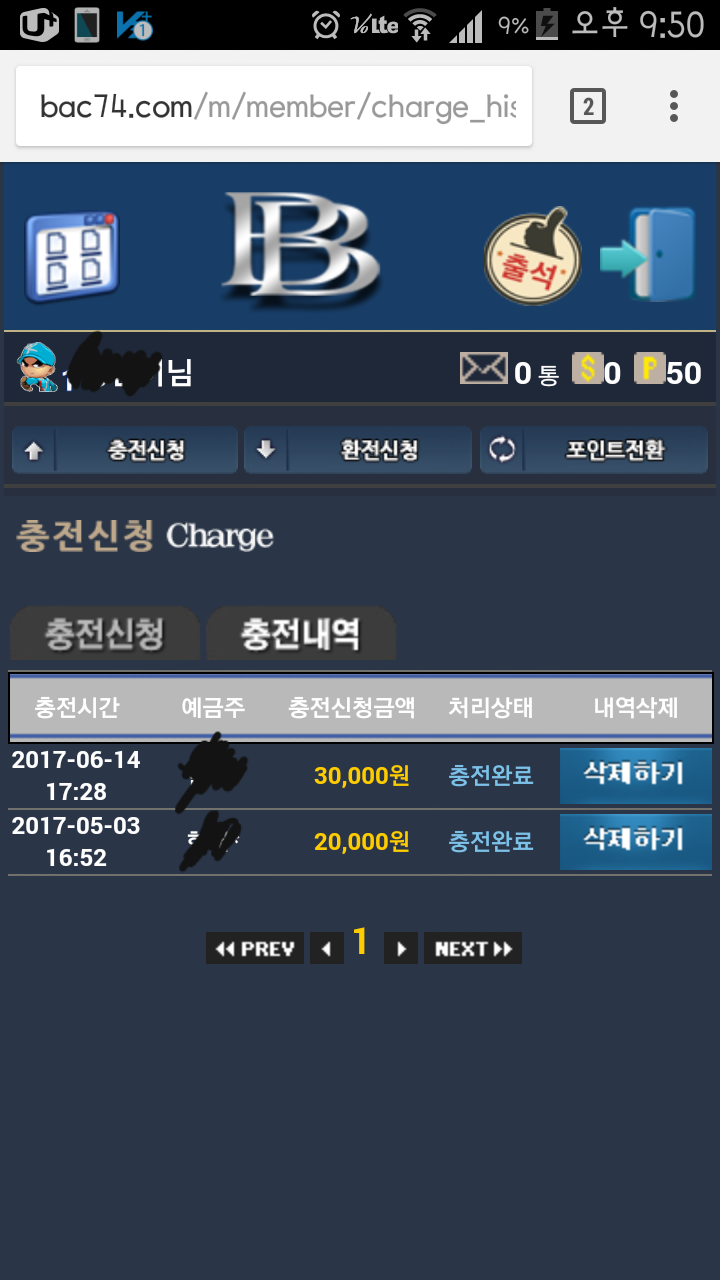Tap the URL address bar
Viewport: 720px width, 1280px height.
(x=274, y=106)
